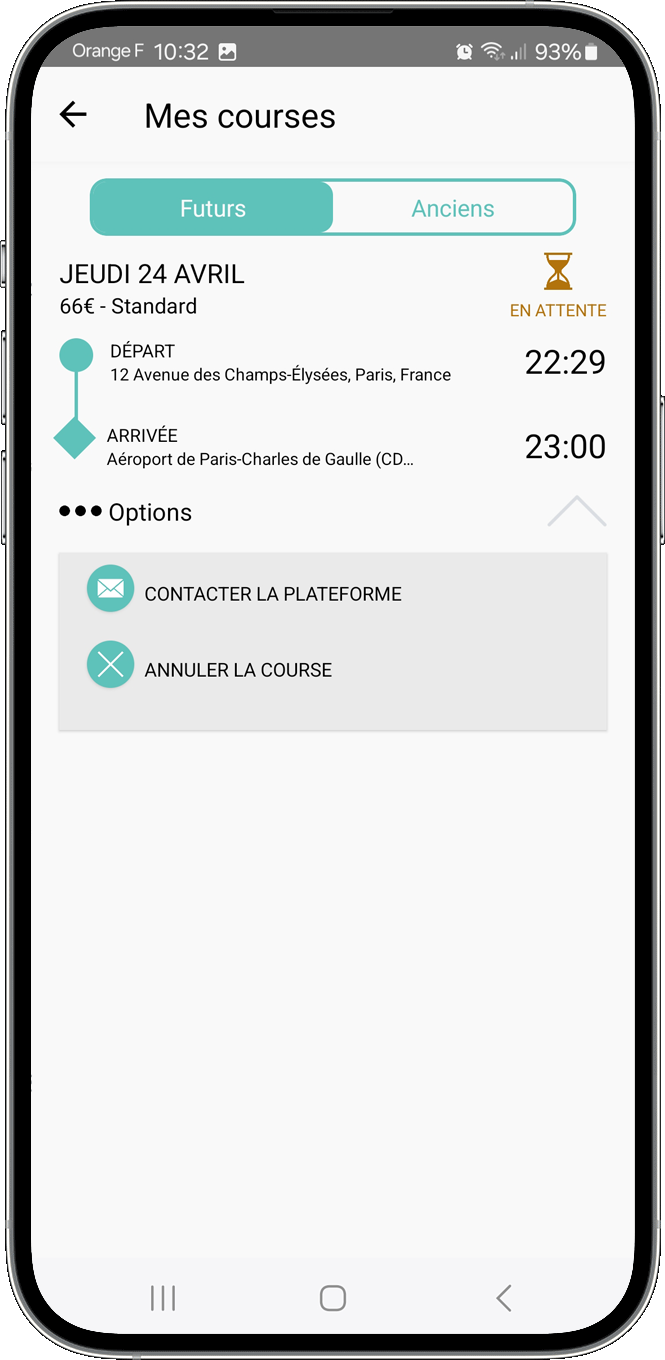This screenshot has height=1360, width=665.
Task: Collapse the Options section
Action: tap(576, 511)
